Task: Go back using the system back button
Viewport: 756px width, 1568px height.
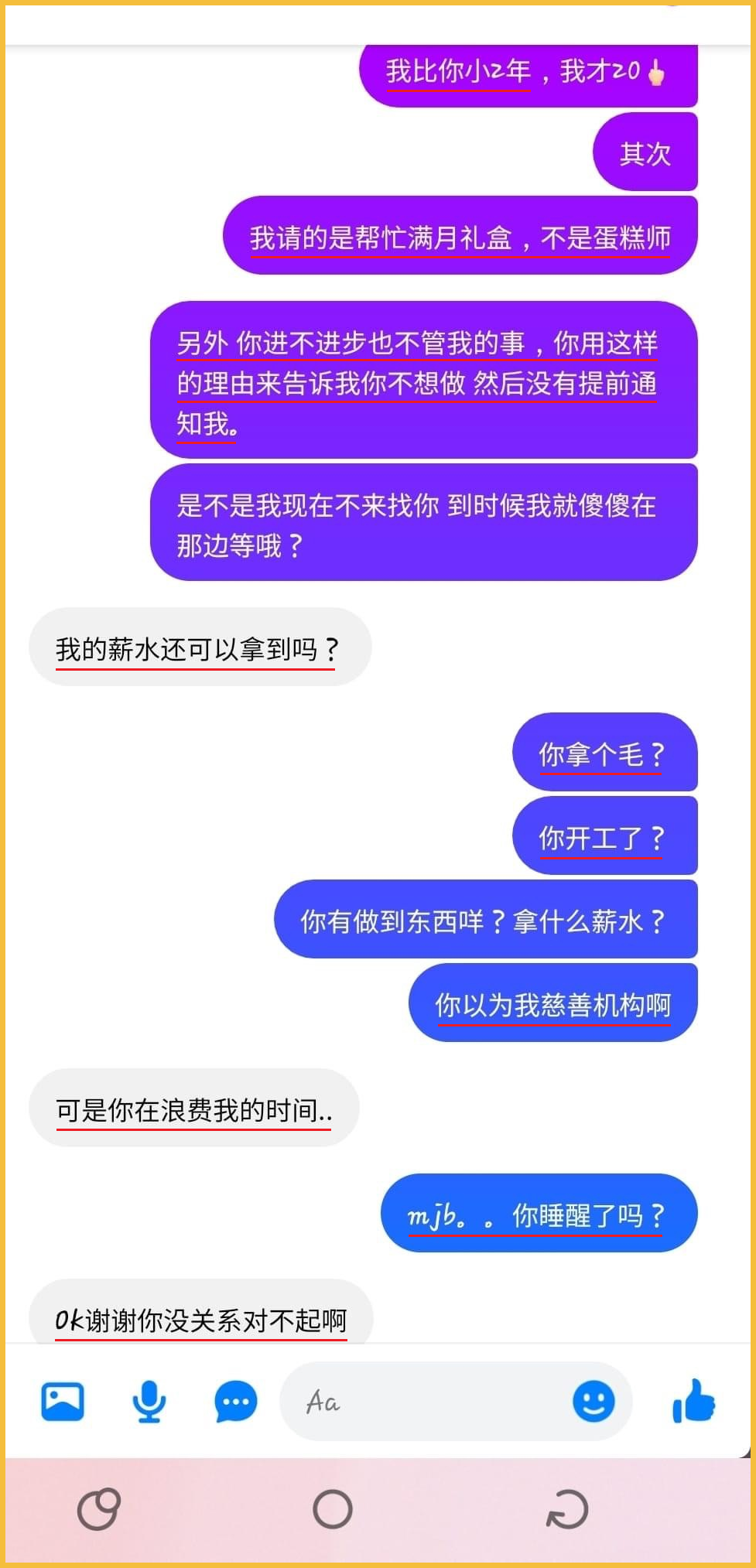Action: (x=567, y=1509)
